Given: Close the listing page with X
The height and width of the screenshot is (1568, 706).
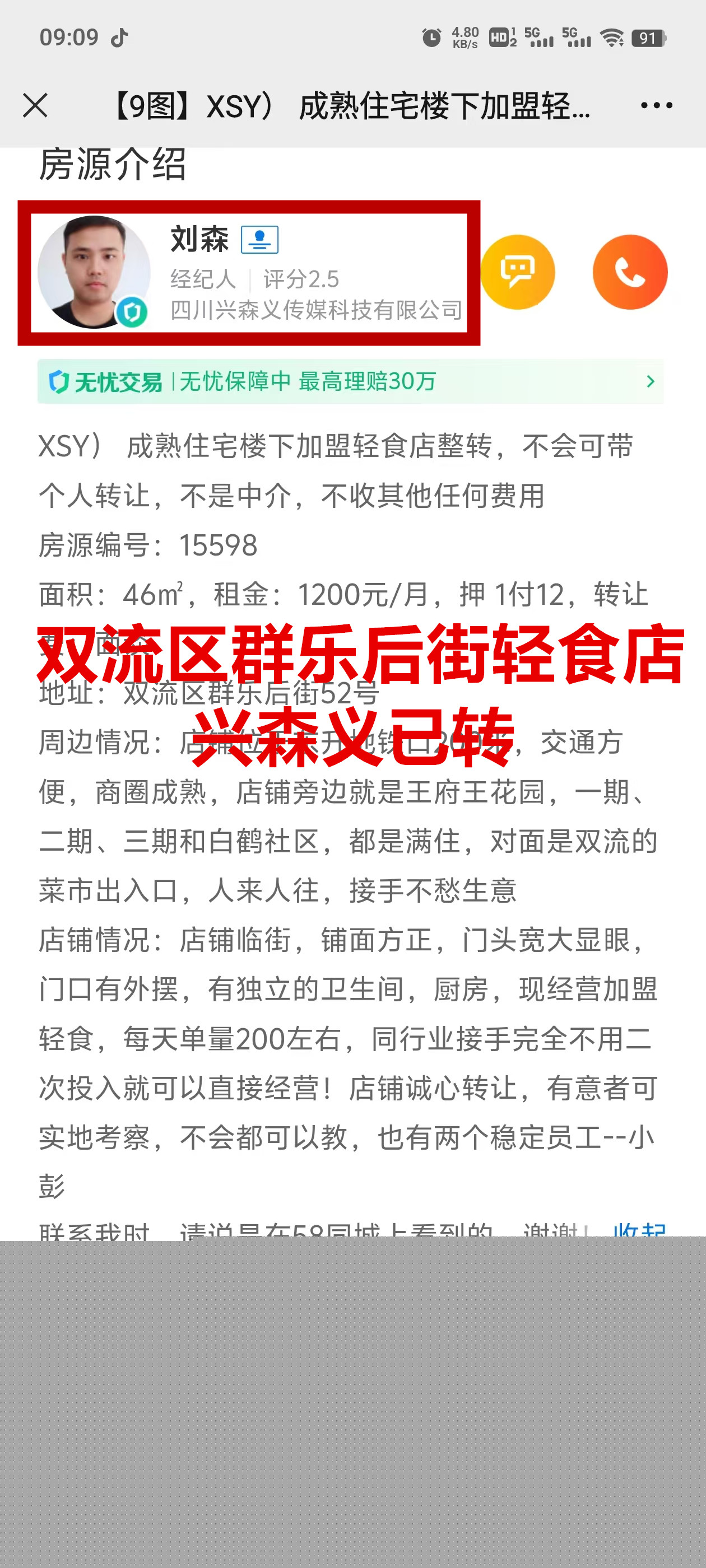Looking at the screenshot, I should (x=35, y=105).
